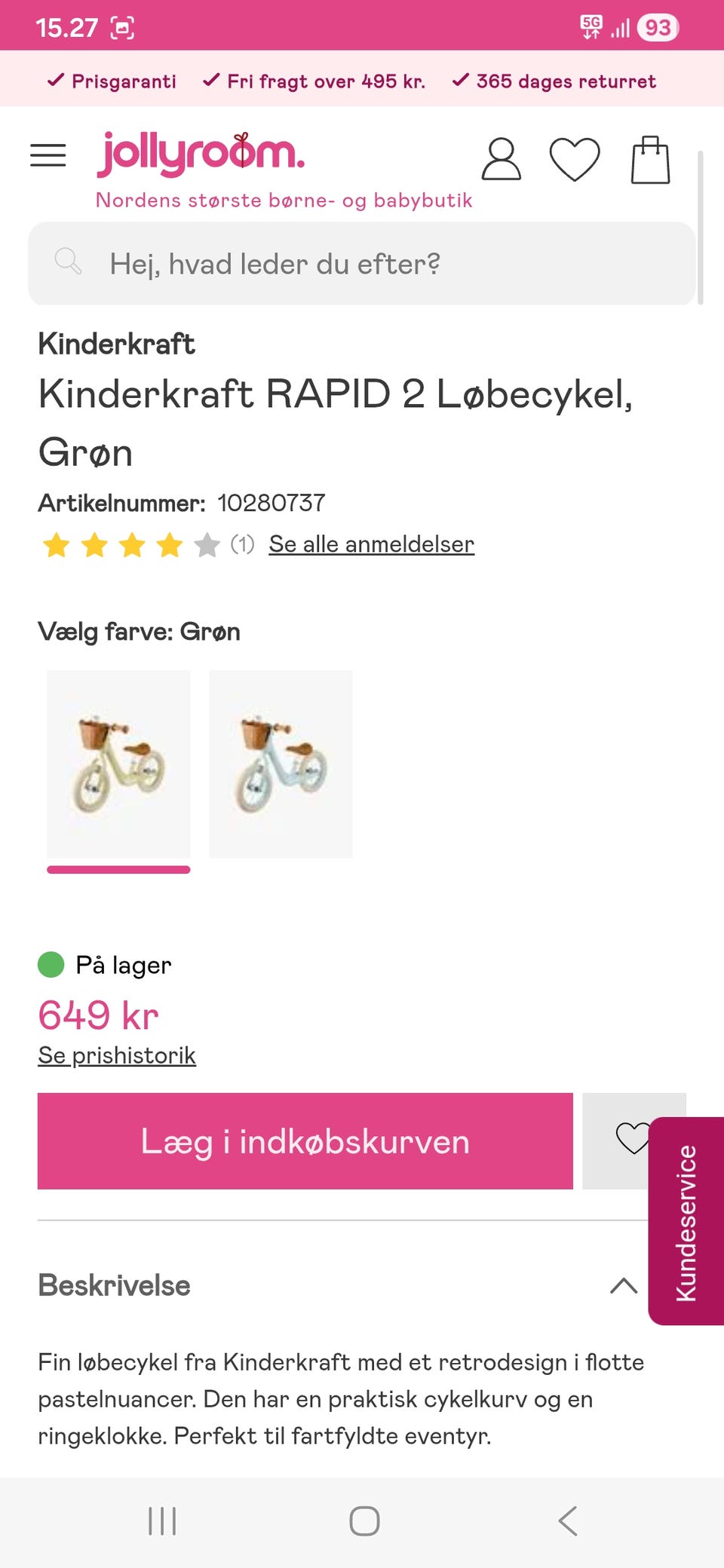Viewport: 724px width, 1568px height.
Task: Select the blue bike color variant
Action: 280,764
